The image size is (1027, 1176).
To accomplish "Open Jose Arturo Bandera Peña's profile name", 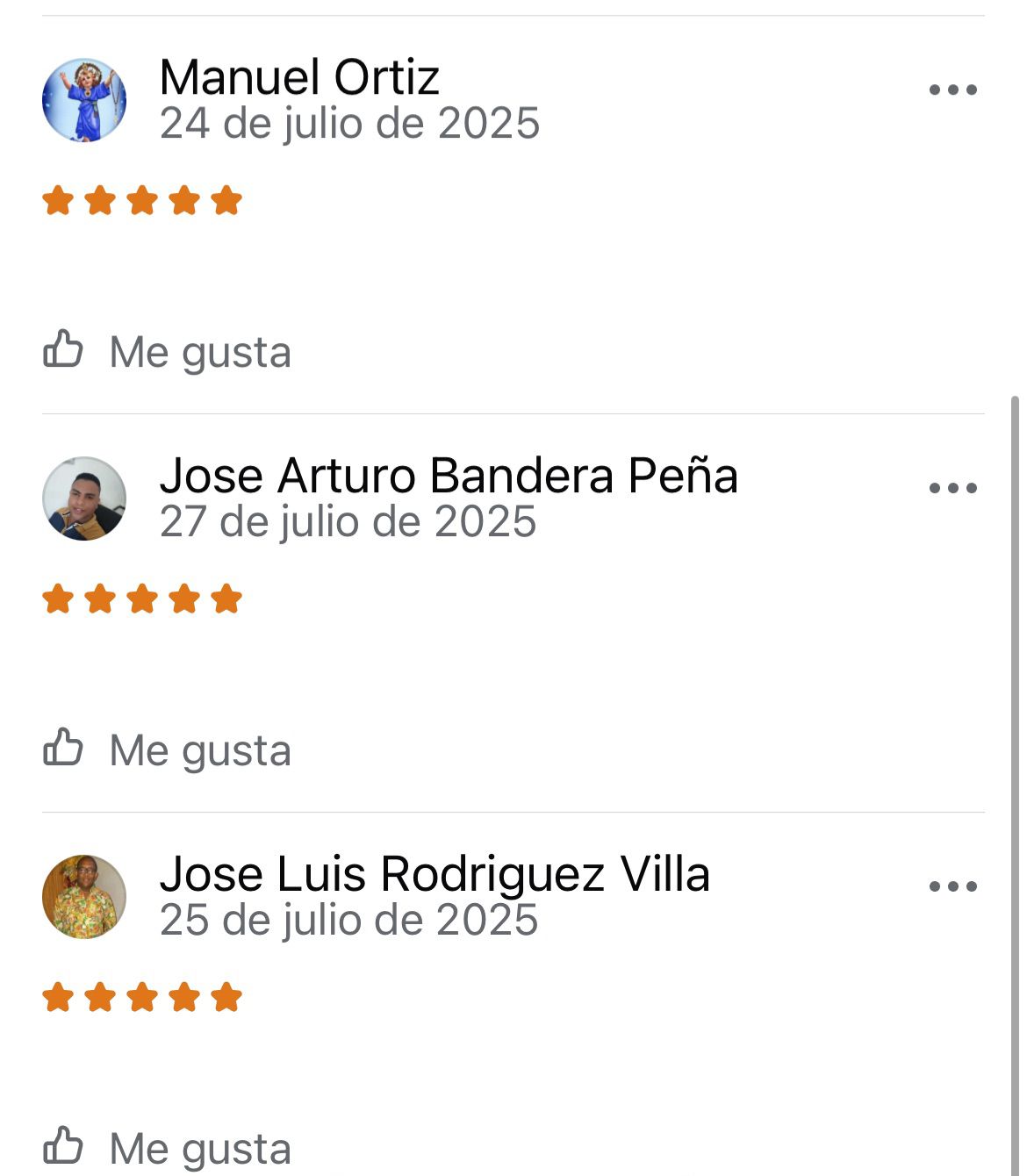I will [x=449, y=476].
